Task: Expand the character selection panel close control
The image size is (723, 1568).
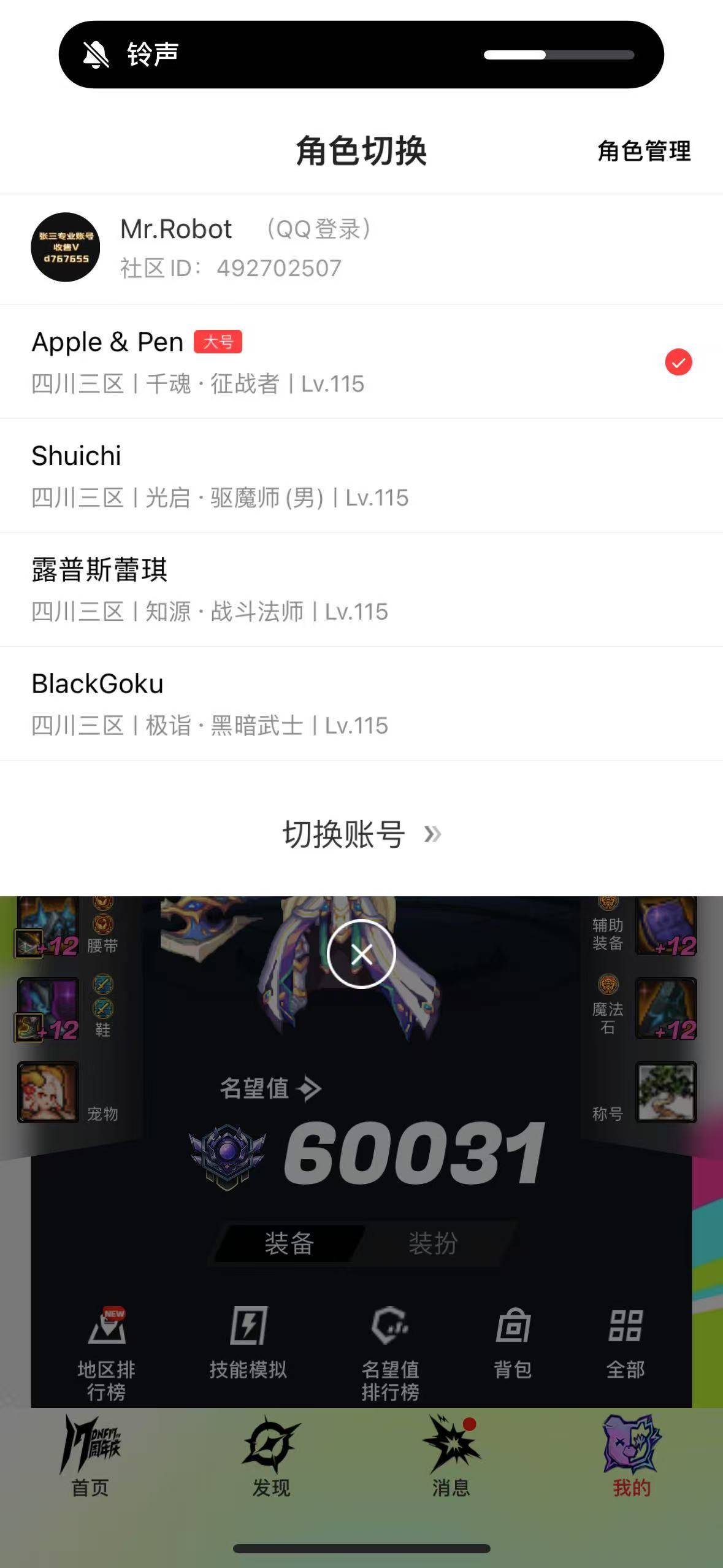Action: (x=362, y=955)
